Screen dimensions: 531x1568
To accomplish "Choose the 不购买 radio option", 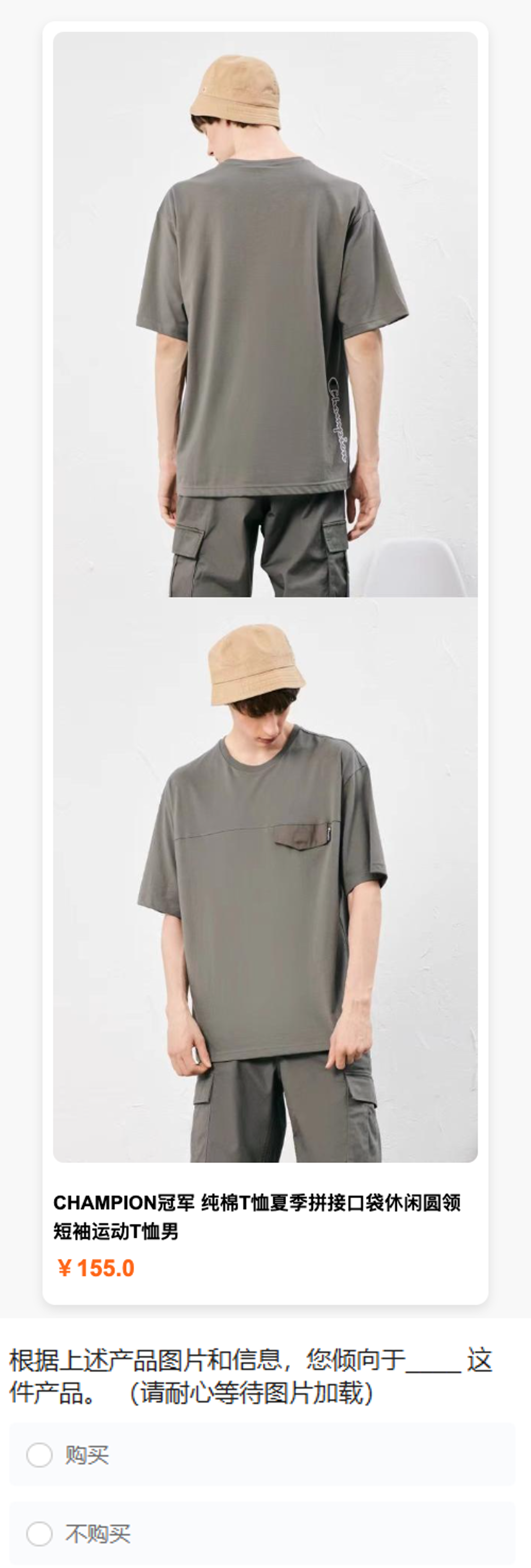I will pos(40,1533).
